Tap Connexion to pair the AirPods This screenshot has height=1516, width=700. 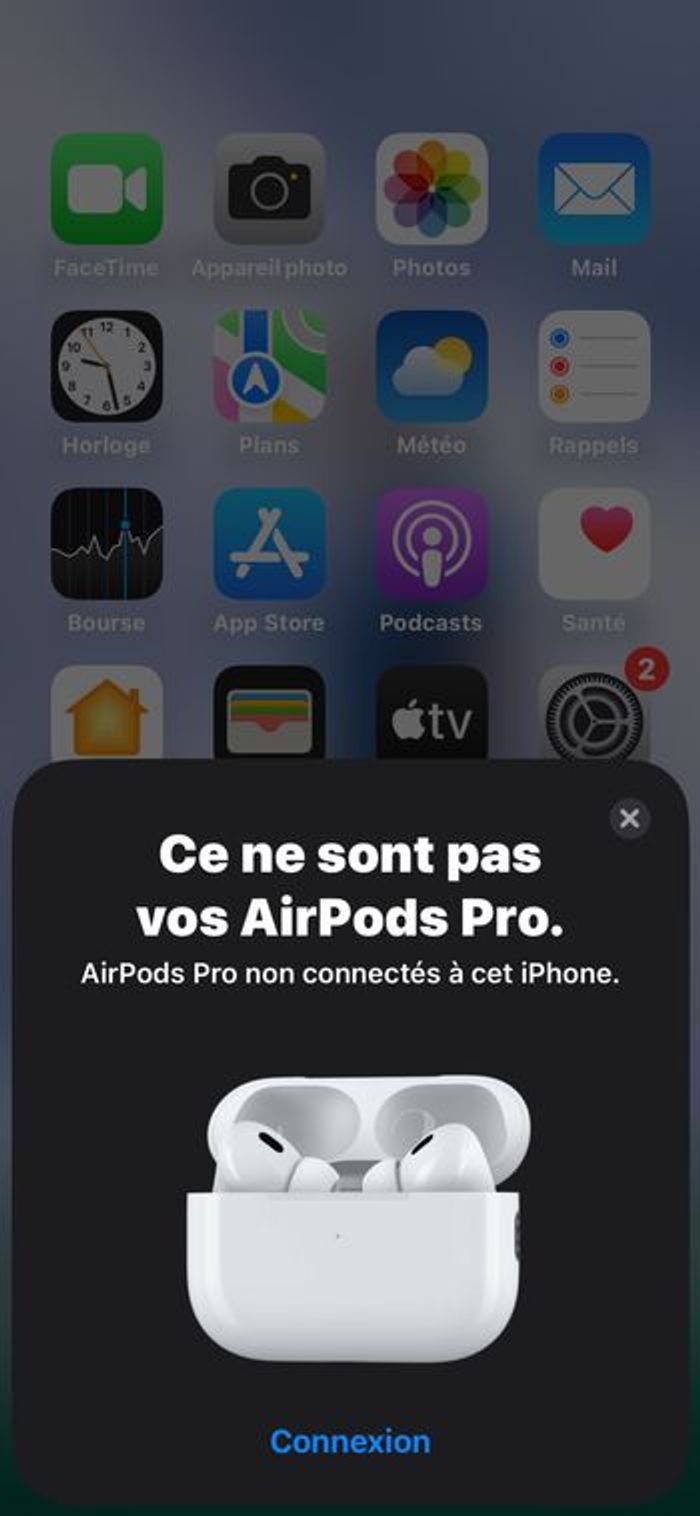click(350, 1441)
